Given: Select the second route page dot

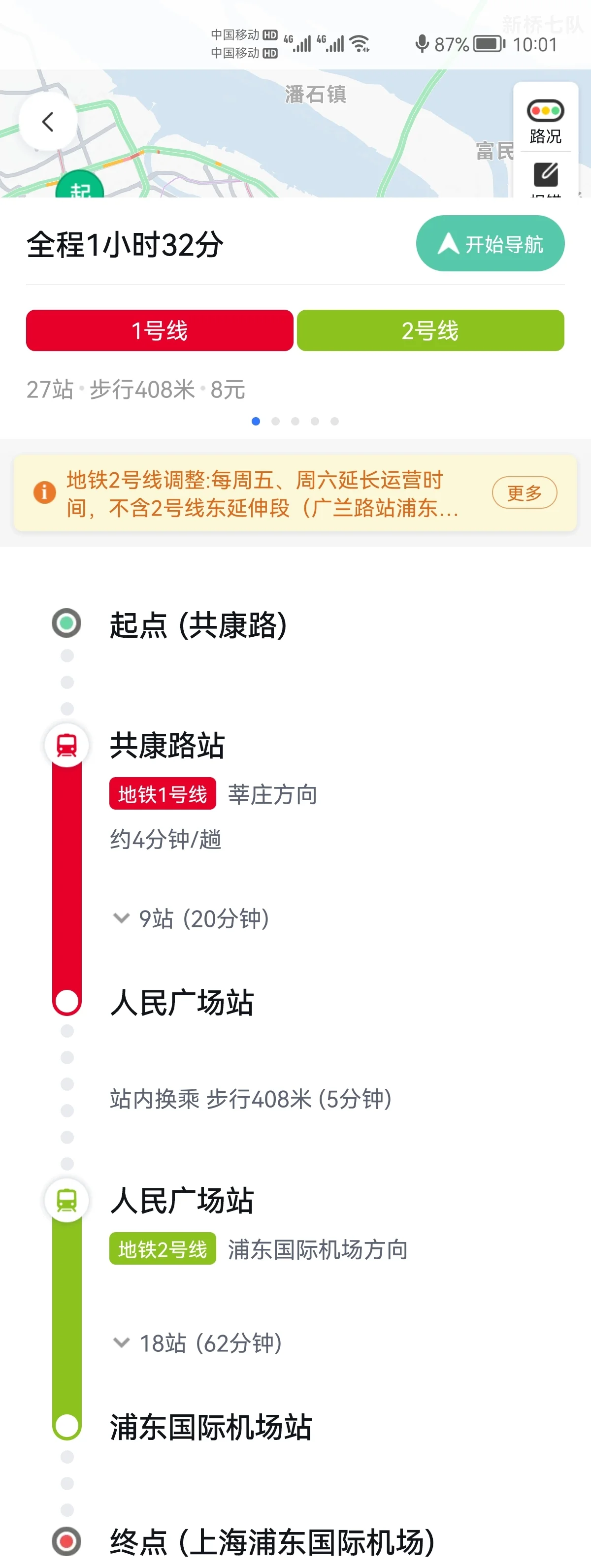Looking at the screenshot, I should pyautogui.click(x=276, y=420).
